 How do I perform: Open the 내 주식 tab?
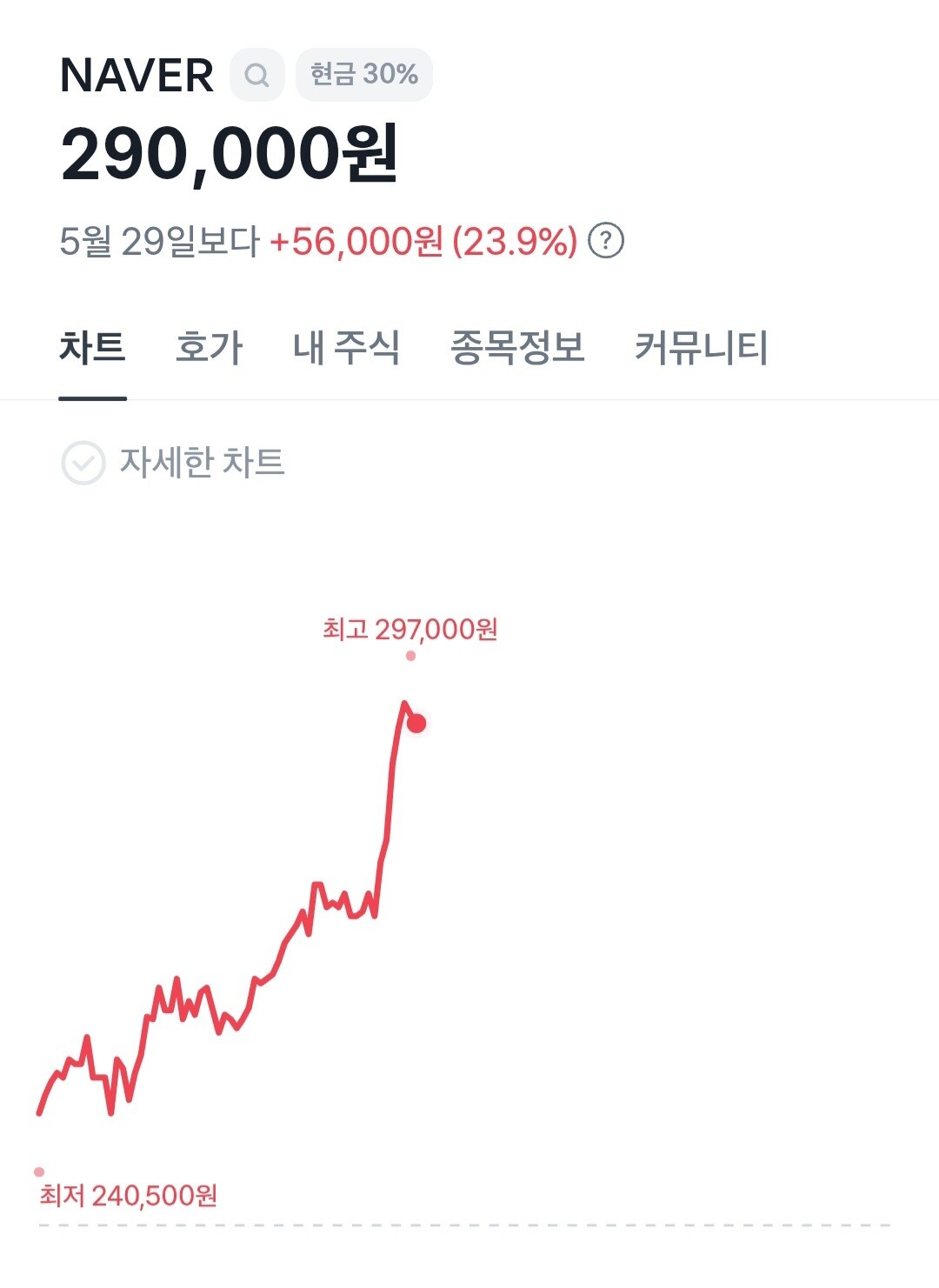pyautogui.click(x=347, y=347)
